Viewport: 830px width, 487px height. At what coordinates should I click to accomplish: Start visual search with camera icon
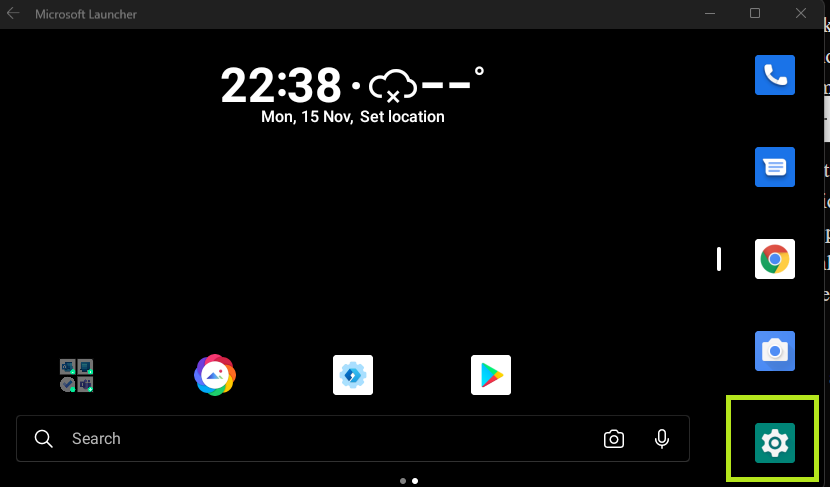tap(614, 439)
